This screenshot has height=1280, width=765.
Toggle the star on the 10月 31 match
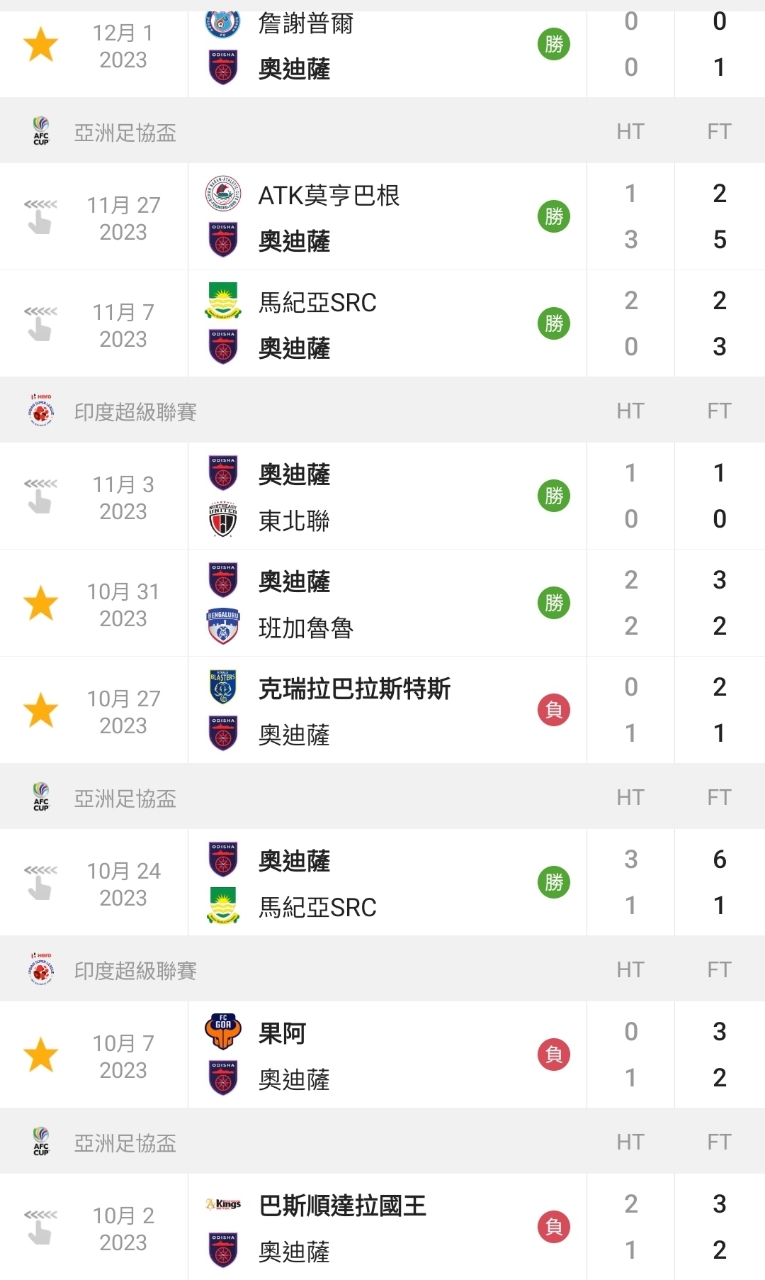point(40,603)
